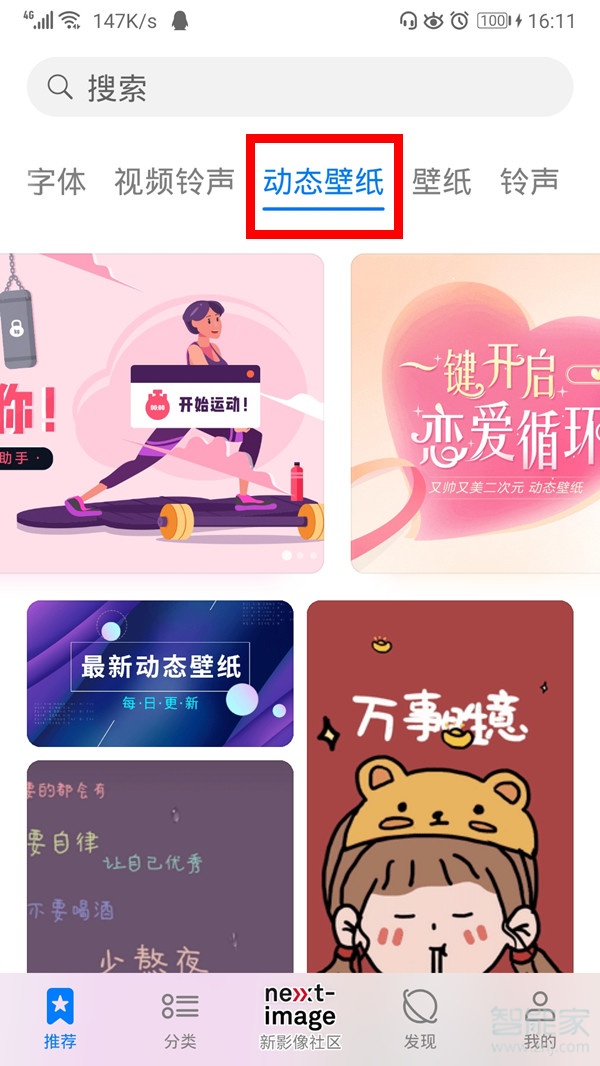Image resolution: width=600 pixels, height=1066 pixels.
Task: Open the 最新动态壁纸 card
Action: click(x=160, y=673)
